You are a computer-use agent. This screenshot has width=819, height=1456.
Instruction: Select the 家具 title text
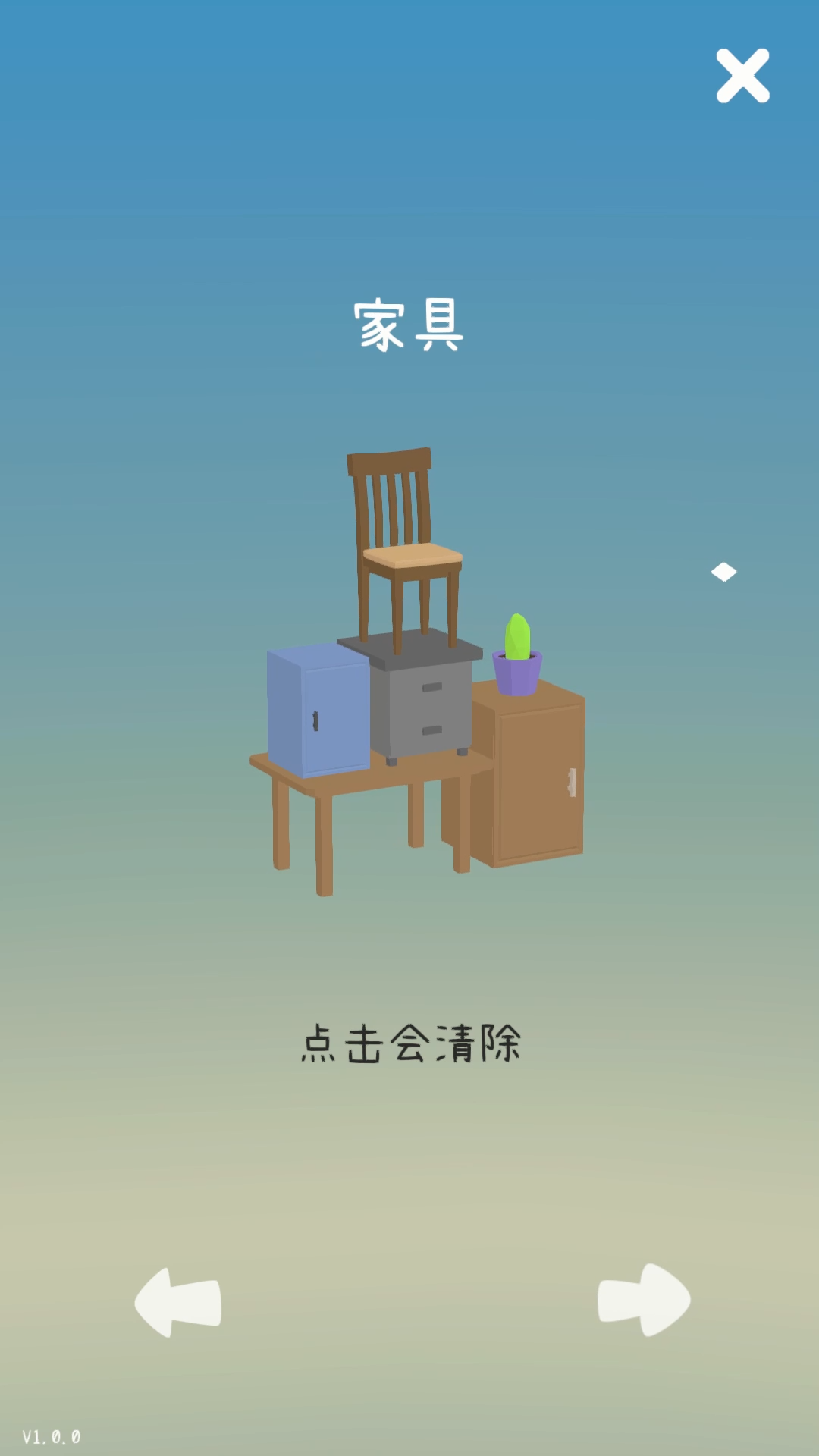tap(408, 326)
